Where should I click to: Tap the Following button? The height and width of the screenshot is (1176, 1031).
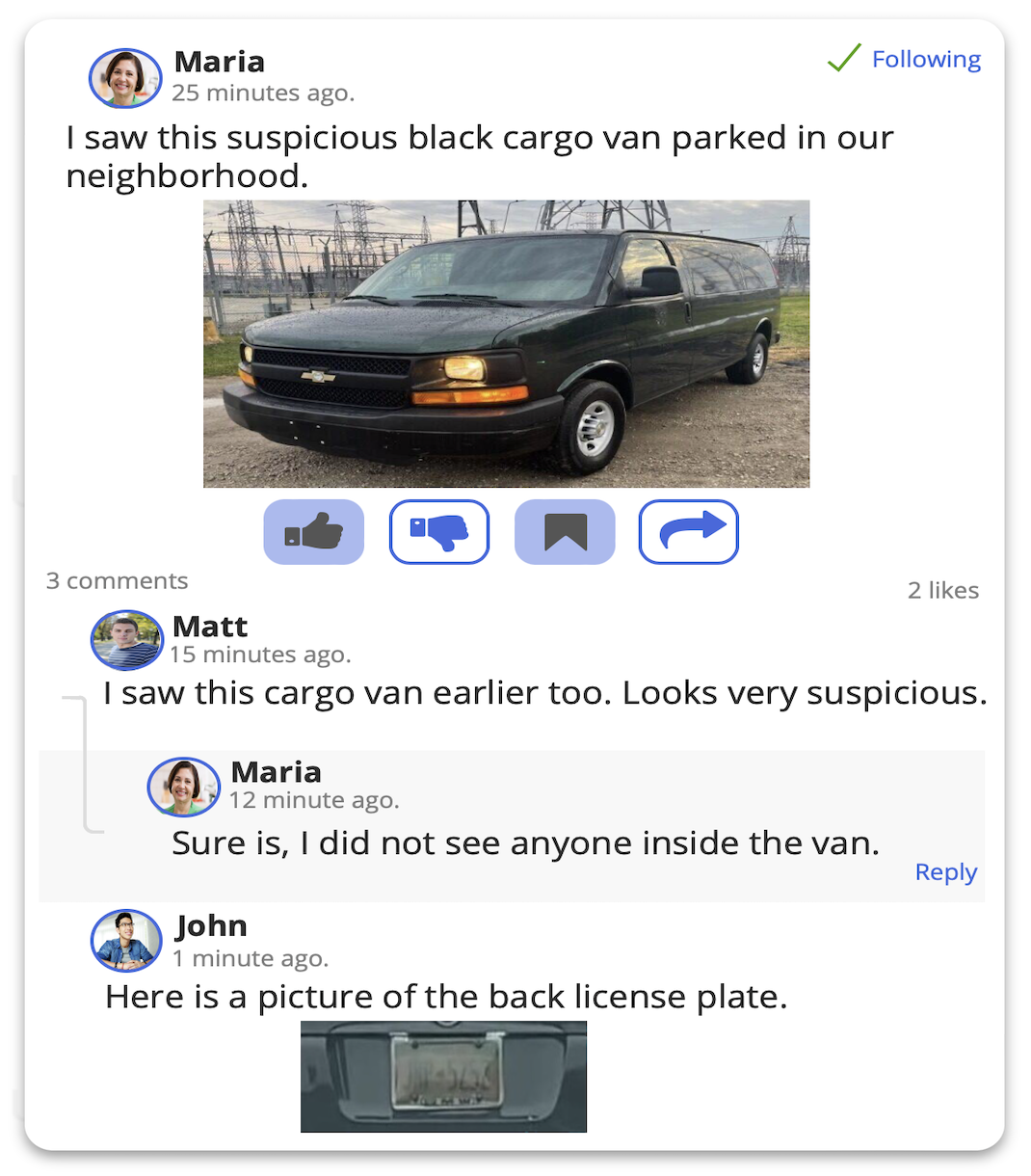[x=905, y=60]
